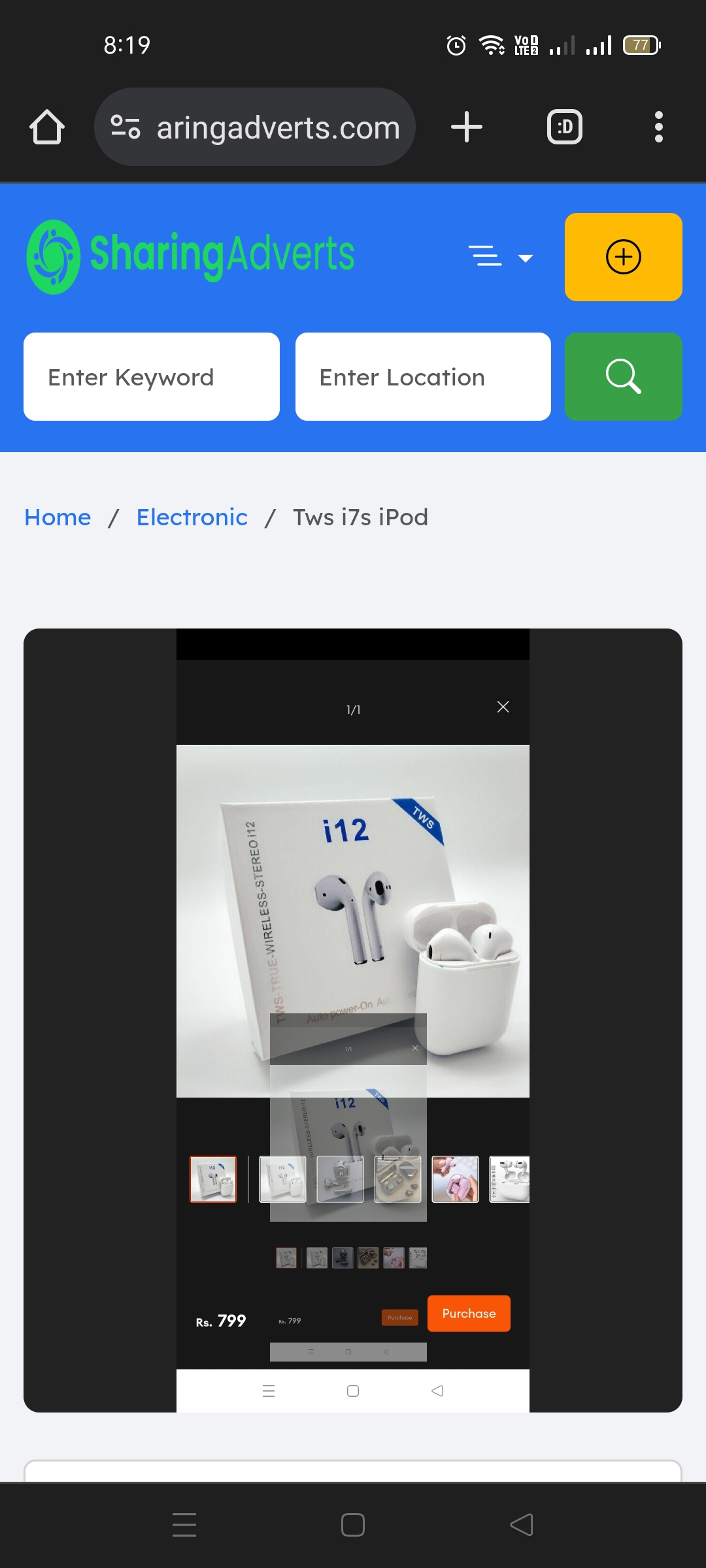
Task: Tap the green search button
Action: [623, 377]
